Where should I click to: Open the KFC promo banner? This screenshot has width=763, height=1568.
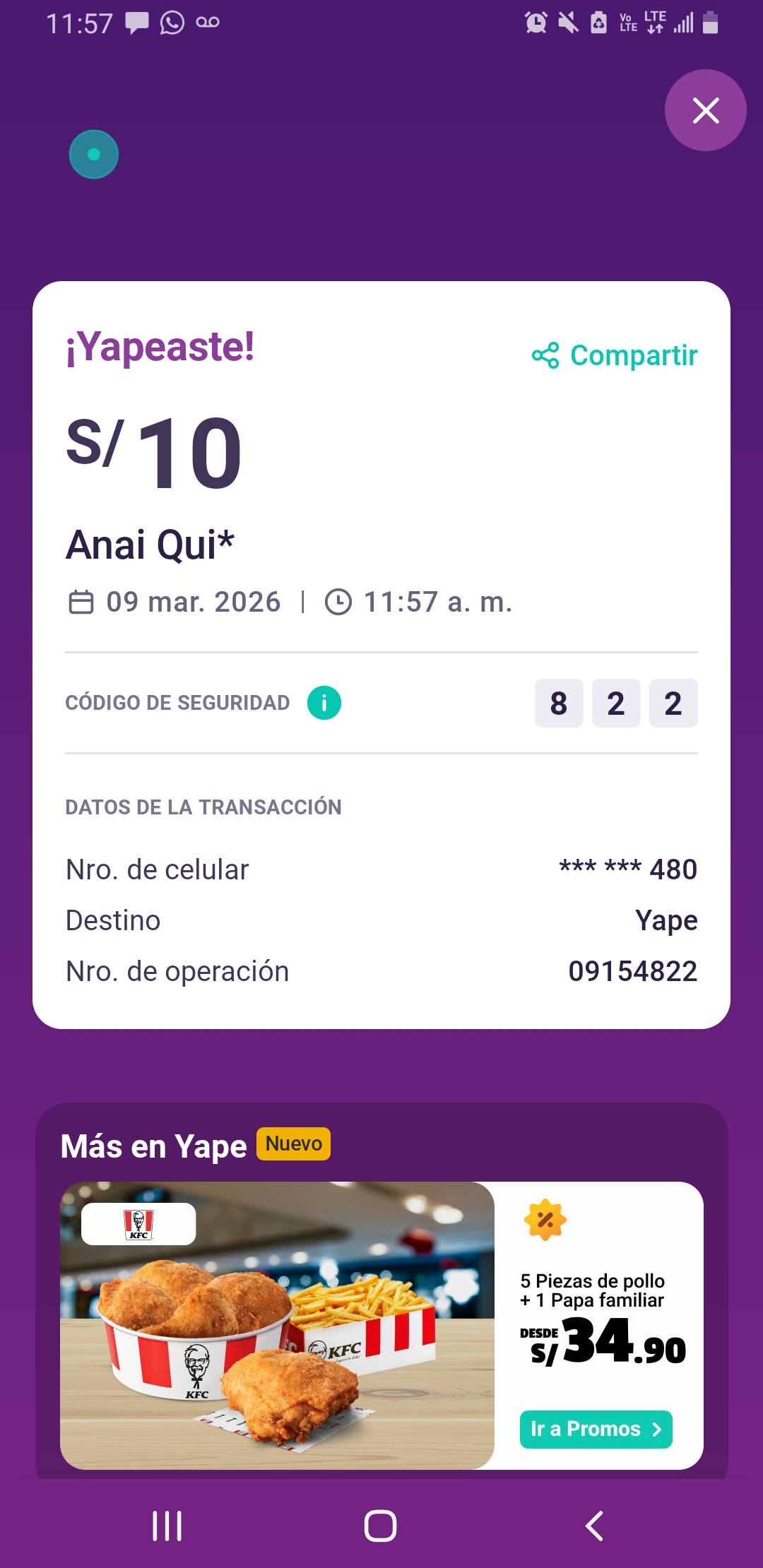(277, 1324)
